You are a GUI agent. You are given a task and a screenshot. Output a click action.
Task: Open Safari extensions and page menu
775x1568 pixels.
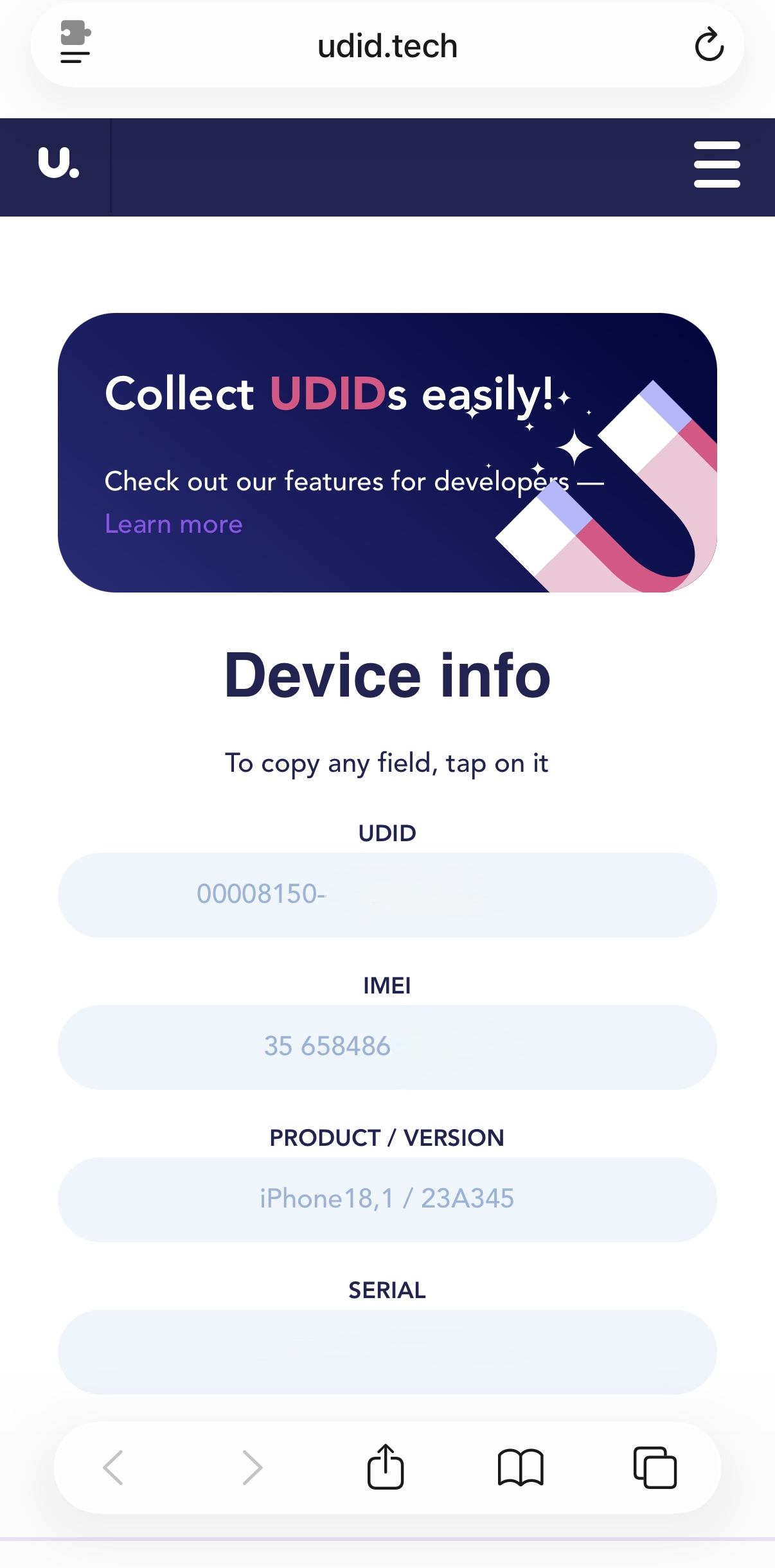(75, 42)
